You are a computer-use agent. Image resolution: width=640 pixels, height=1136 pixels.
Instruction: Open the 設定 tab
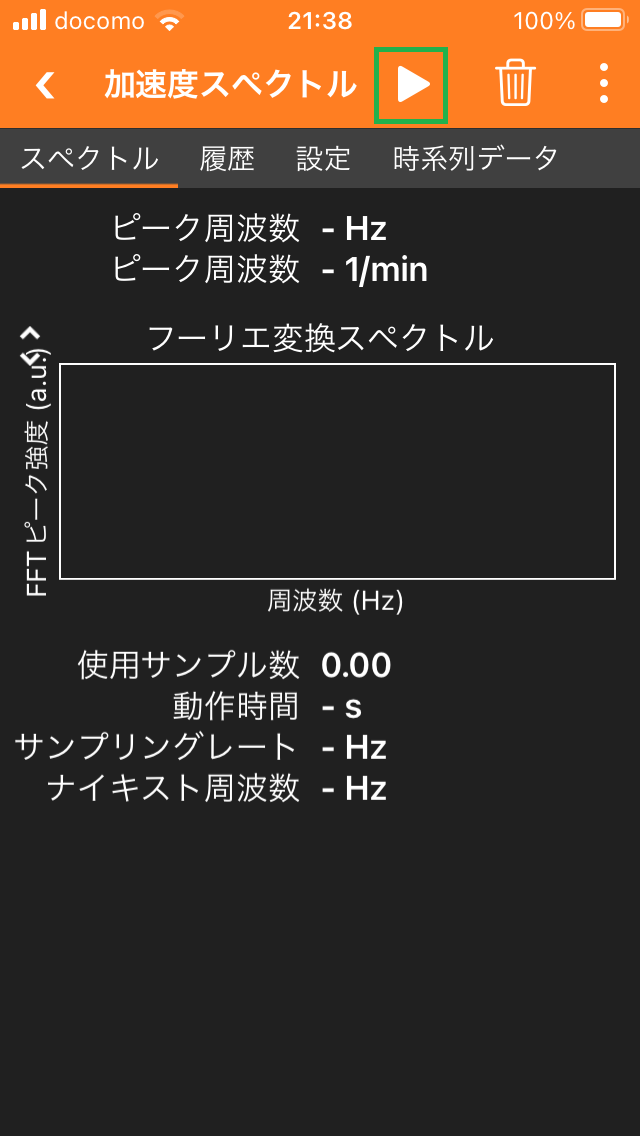(x=323, y=159)
